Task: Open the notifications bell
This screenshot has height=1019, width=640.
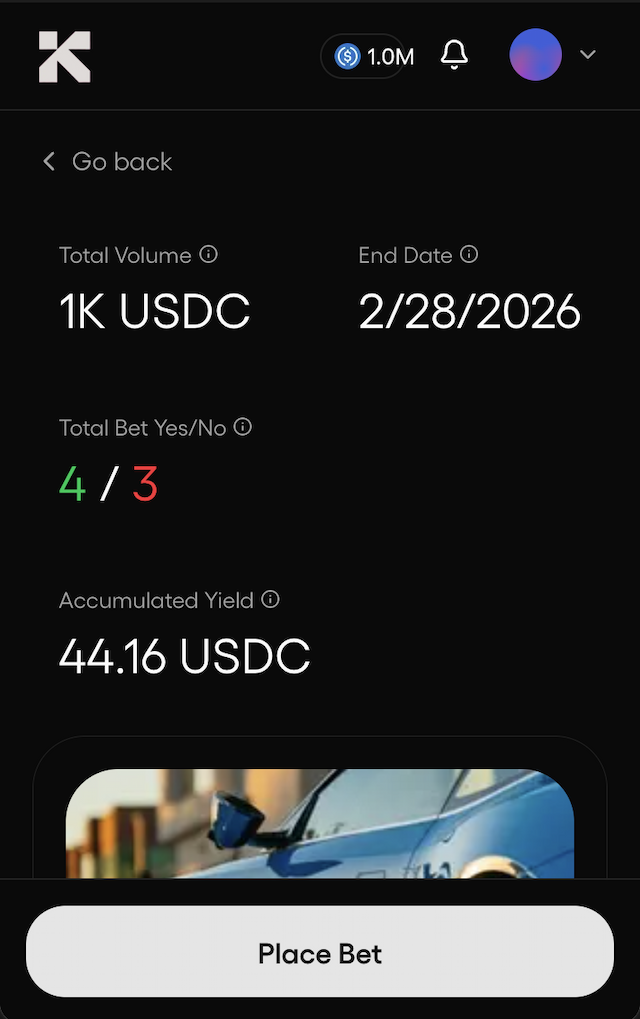Action: point(454,55)
